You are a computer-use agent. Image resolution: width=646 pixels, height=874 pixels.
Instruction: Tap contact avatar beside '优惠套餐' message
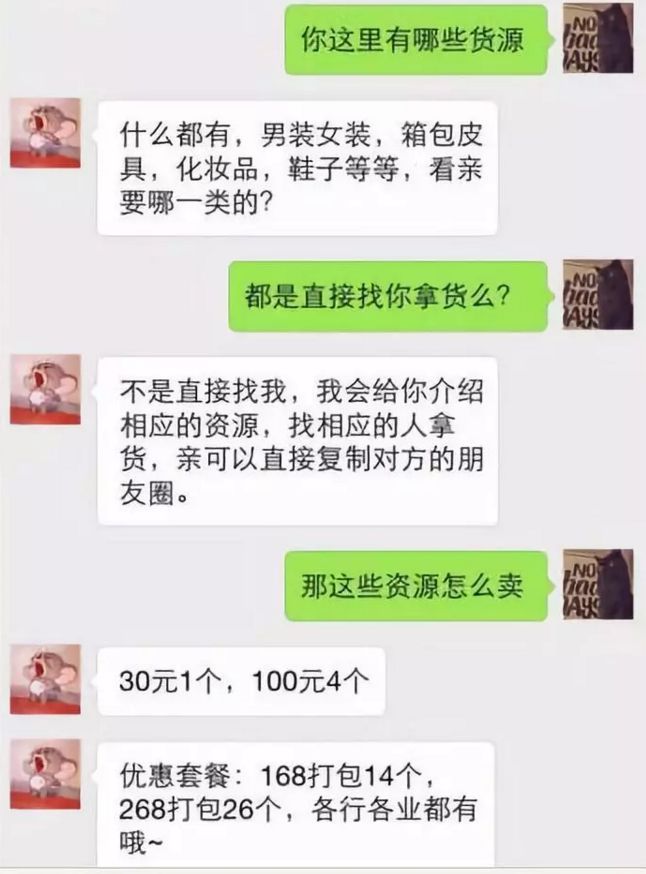click(45, 773)
